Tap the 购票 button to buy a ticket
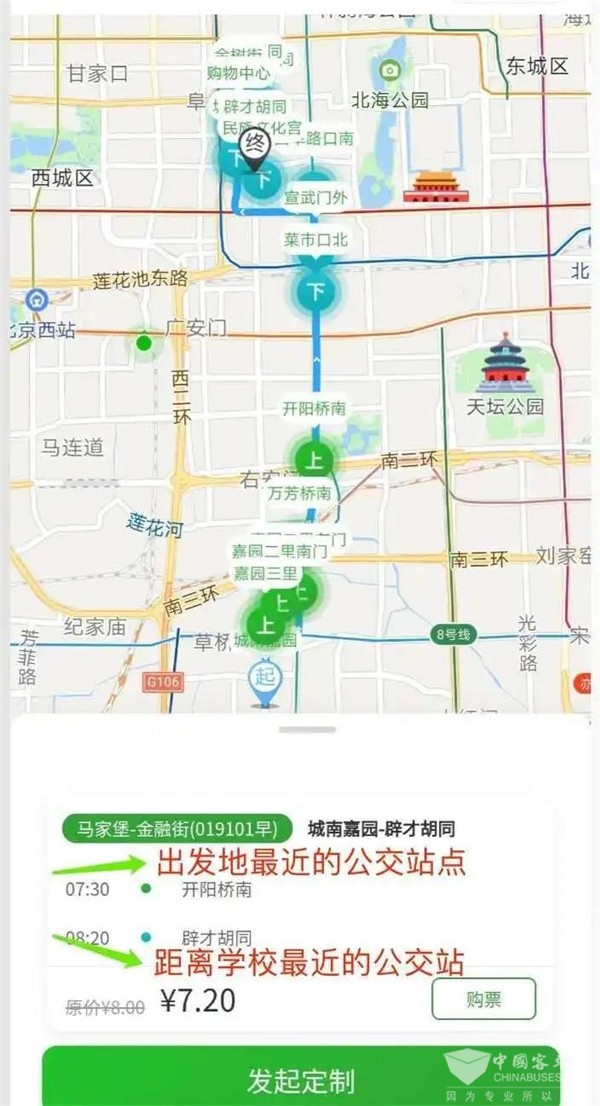 [x=484, y=998]
